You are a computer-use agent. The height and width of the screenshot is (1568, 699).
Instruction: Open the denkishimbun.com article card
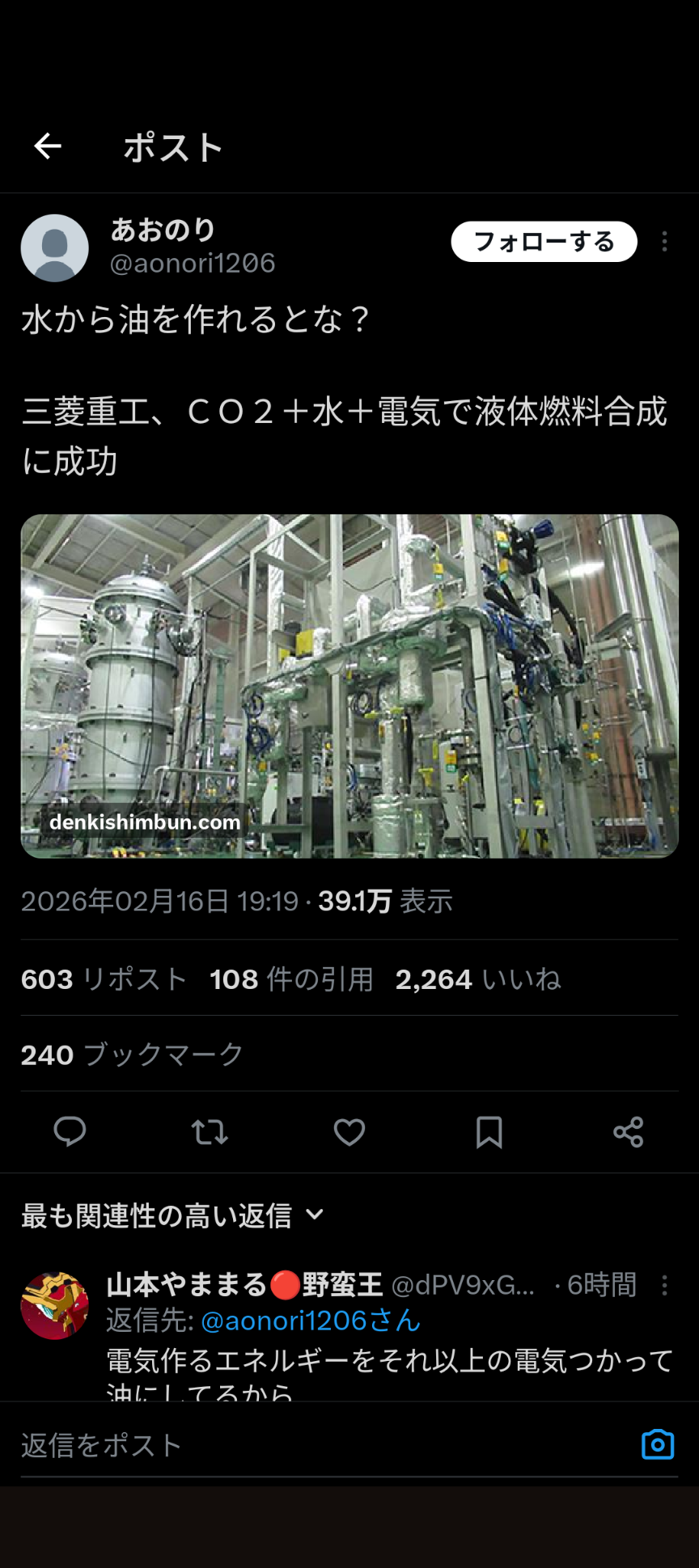(x=349, y=686)
